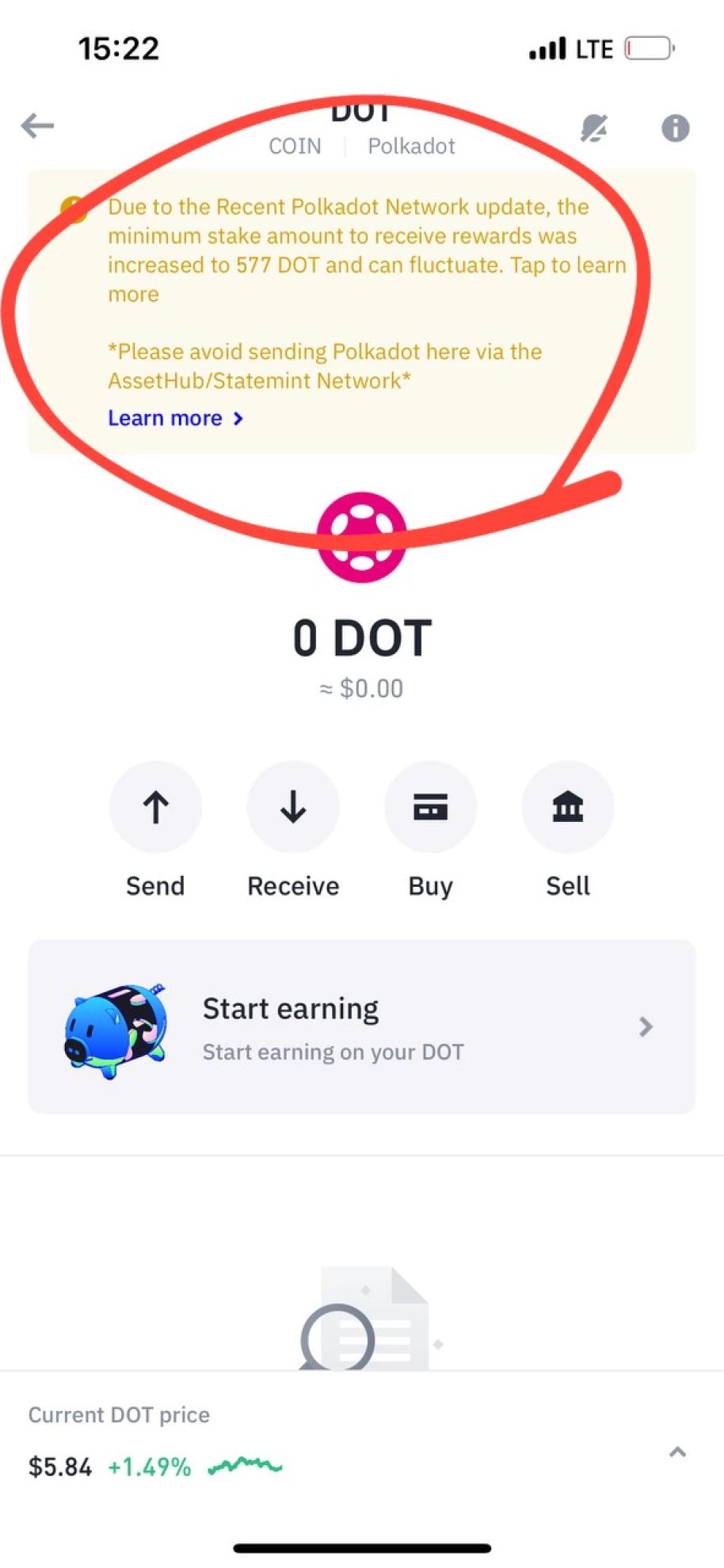Screen dimensions: 724x1568
Task: Buy DOT with the Buy button
Action: [430, 808]
